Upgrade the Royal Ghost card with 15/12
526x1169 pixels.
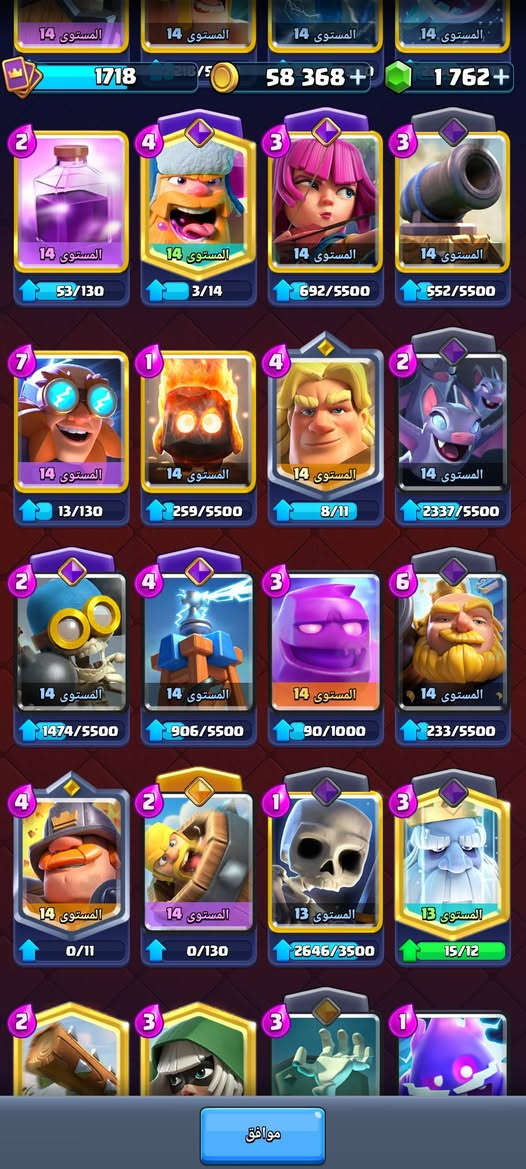coord(453,951)
